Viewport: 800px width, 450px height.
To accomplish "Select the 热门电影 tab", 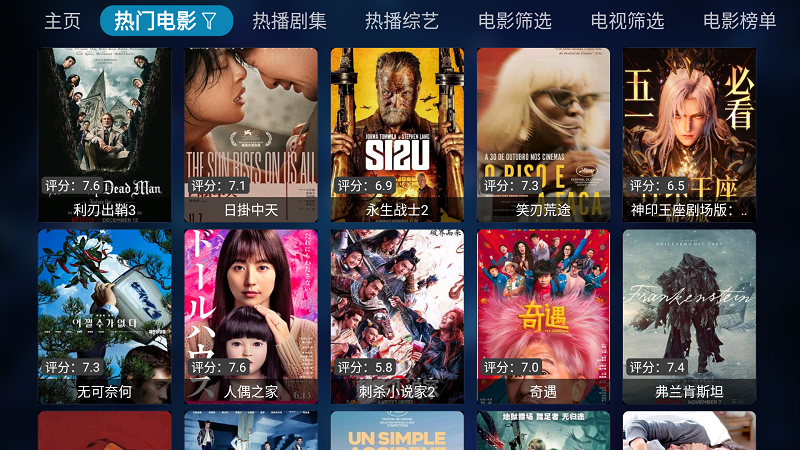I will pos(166,21).
